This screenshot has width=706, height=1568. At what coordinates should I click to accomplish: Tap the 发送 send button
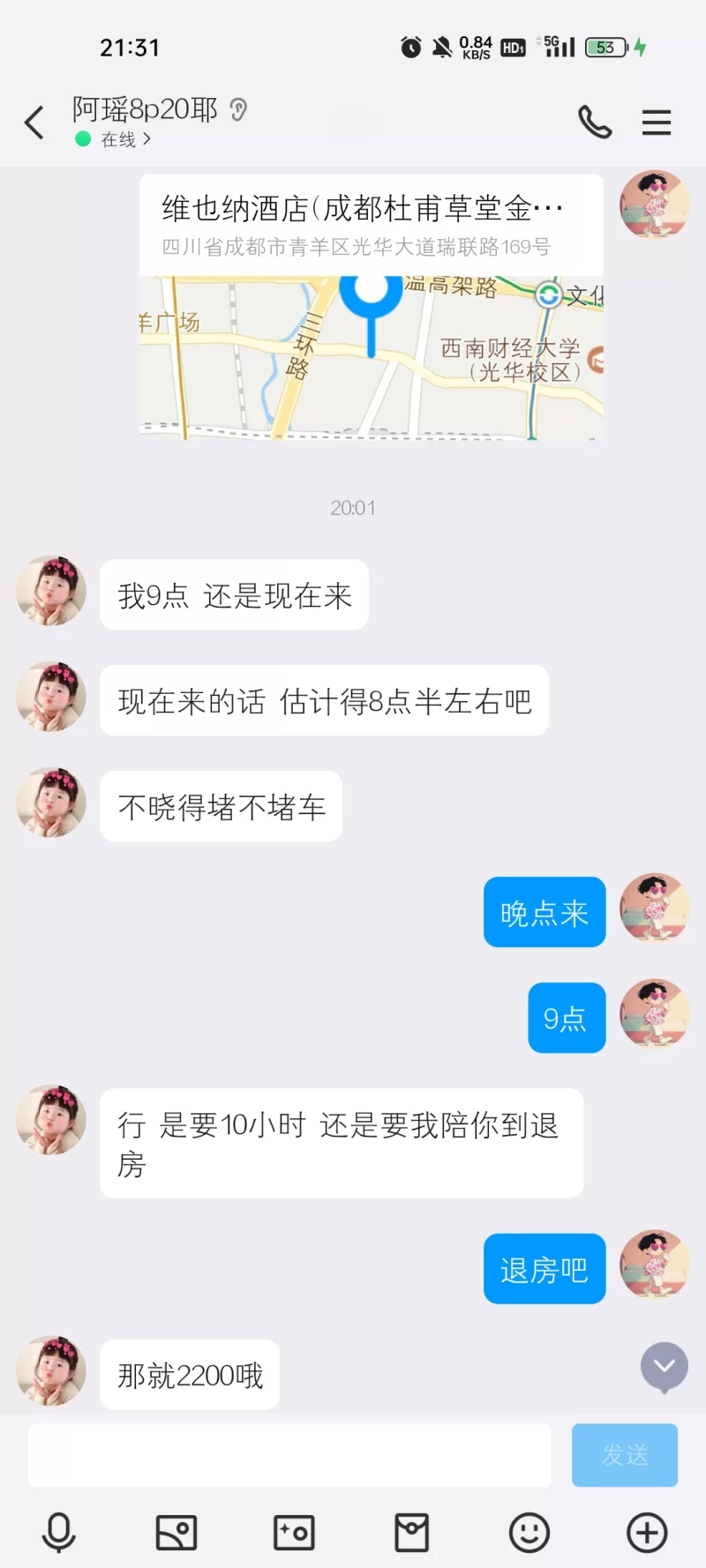pyautogui.click(x=625, y=1454)
